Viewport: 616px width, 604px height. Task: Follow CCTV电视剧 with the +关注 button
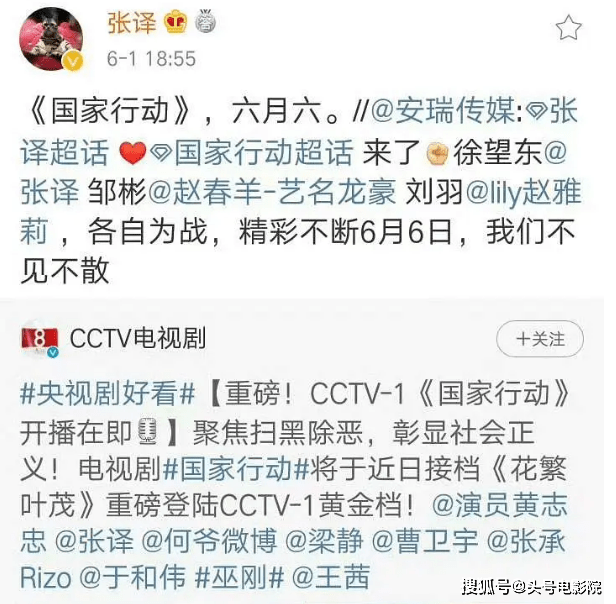[x=540, y=338]
